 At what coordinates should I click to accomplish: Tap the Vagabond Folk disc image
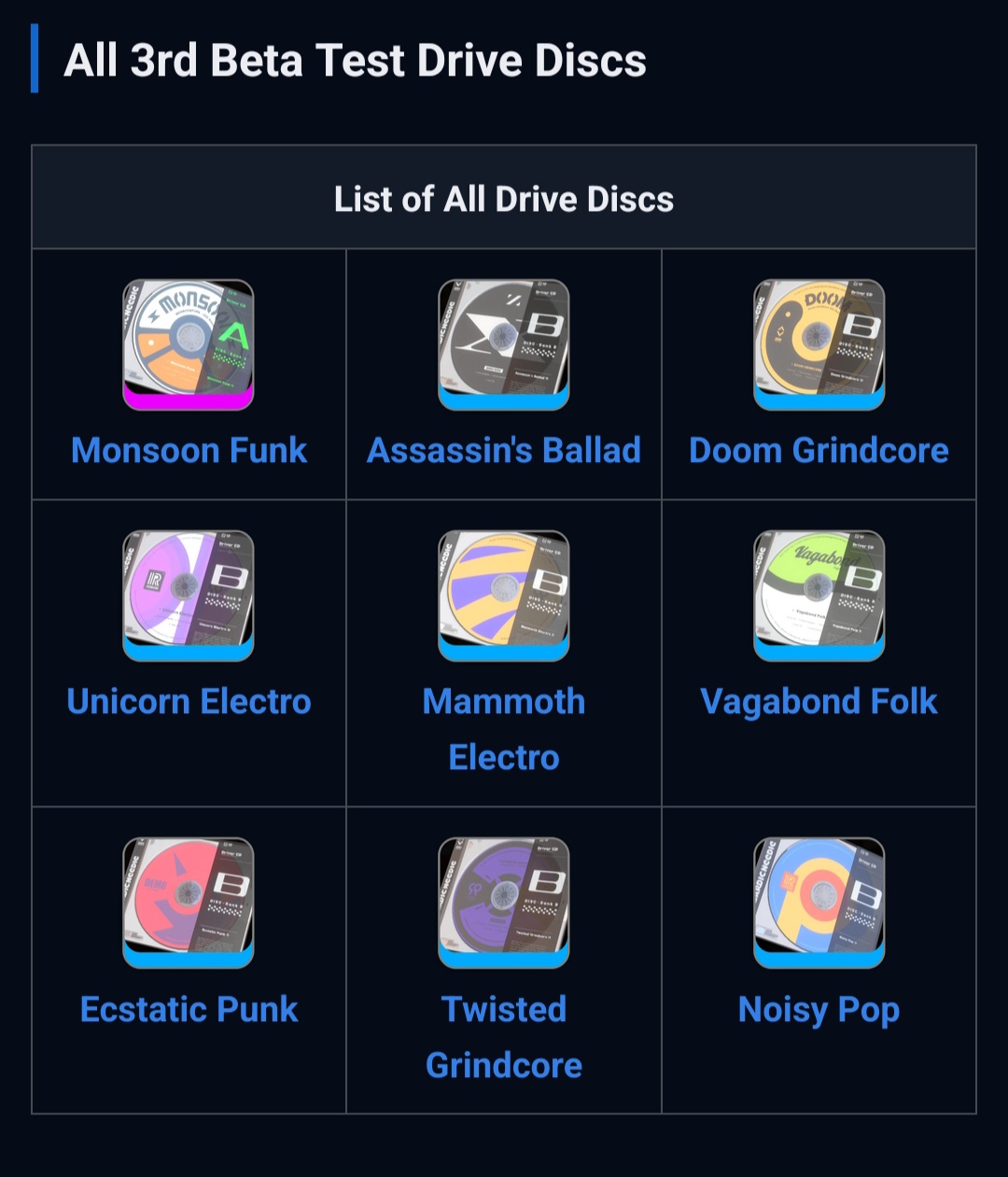pos(819,596)
